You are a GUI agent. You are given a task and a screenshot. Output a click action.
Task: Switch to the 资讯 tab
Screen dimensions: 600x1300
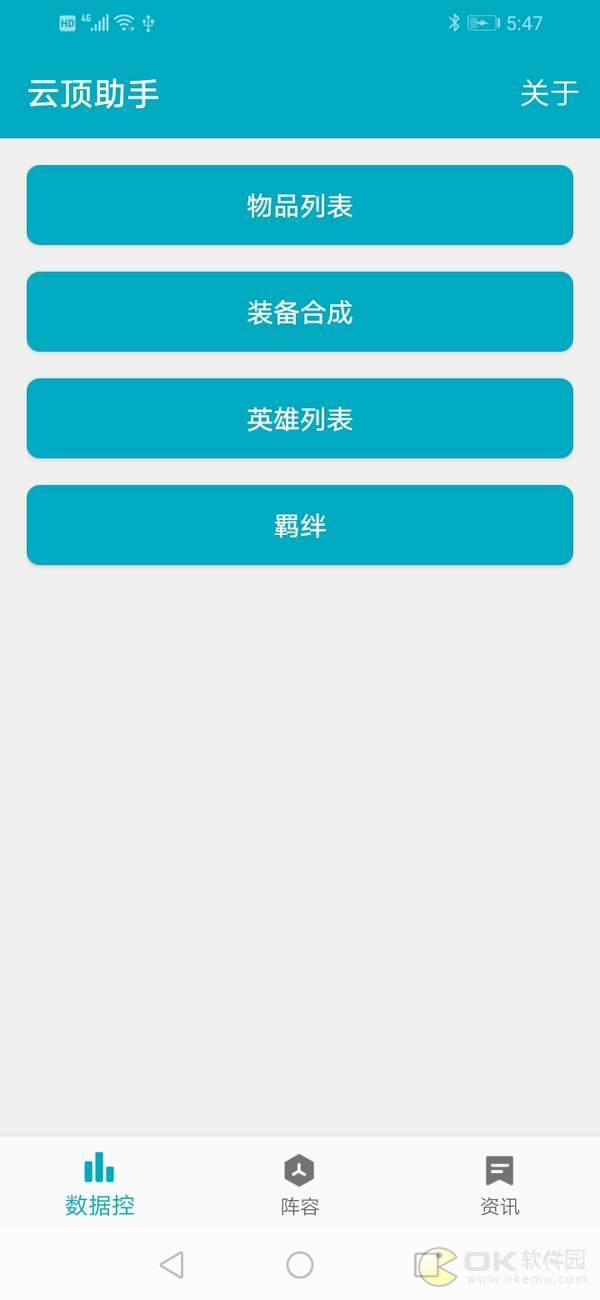(x=500, y=1184)
